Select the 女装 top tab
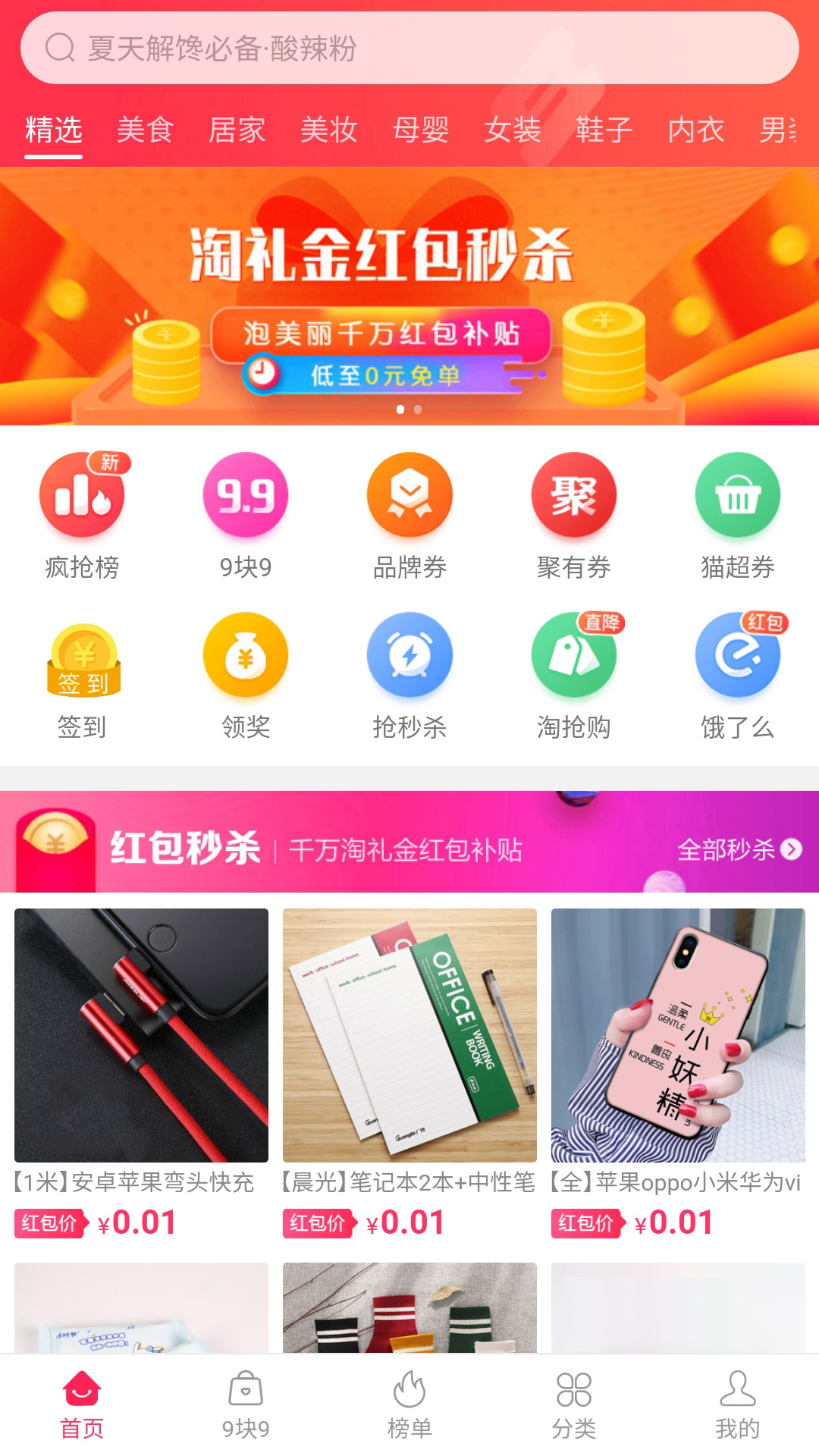Screen dimensions: 819x1456 (x=513, y=130)
